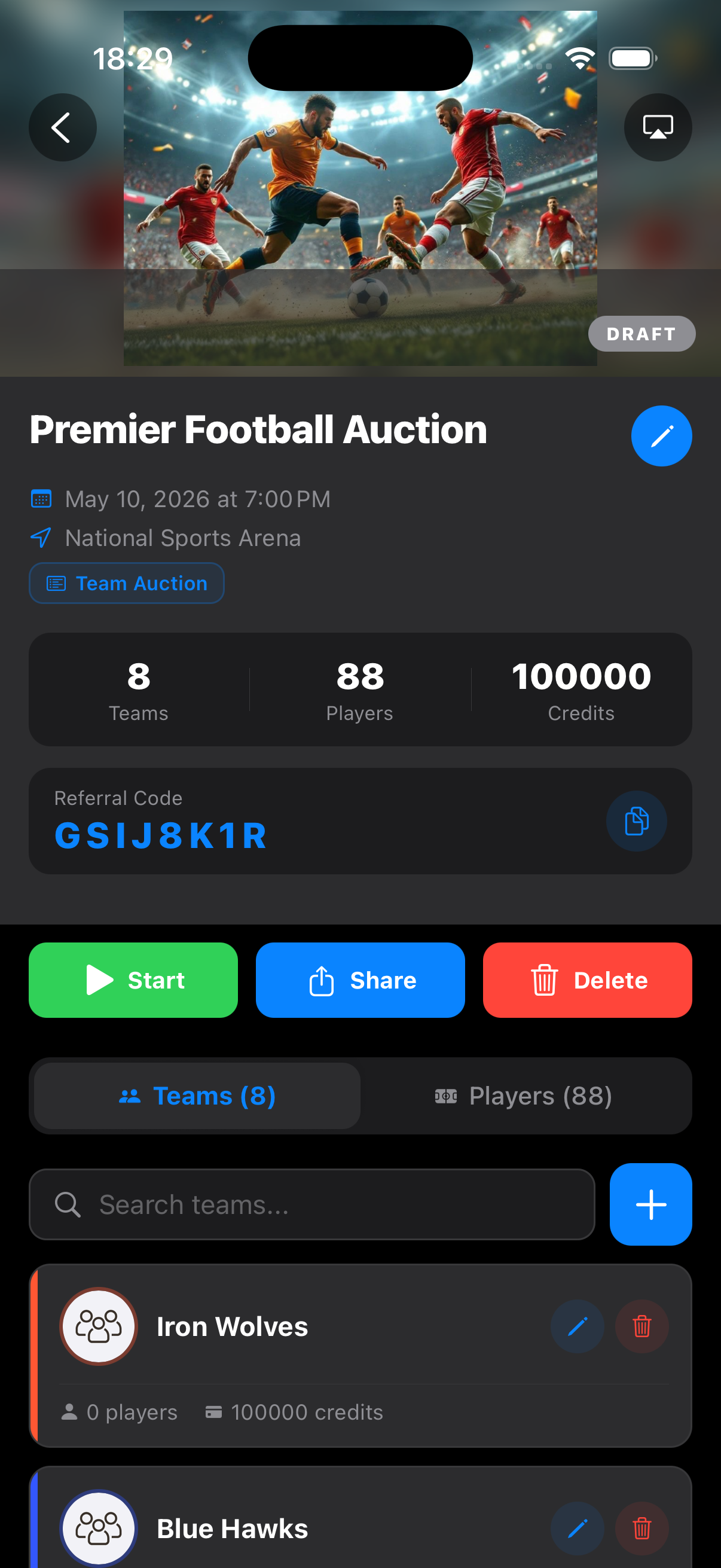Start the auction
Image resolution: width=721 pixels, height=1568 pixels.
click(x=133, y=980)
